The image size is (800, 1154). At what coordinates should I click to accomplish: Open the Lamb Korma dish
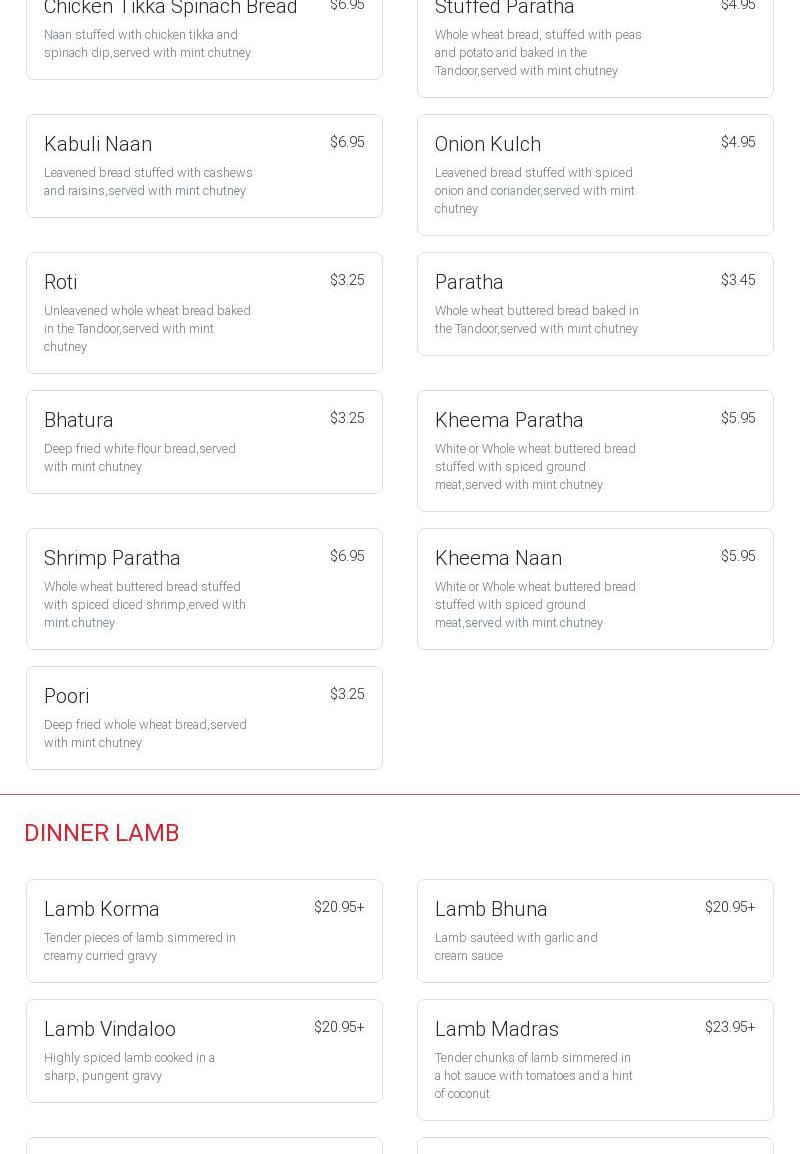point(204,931)
